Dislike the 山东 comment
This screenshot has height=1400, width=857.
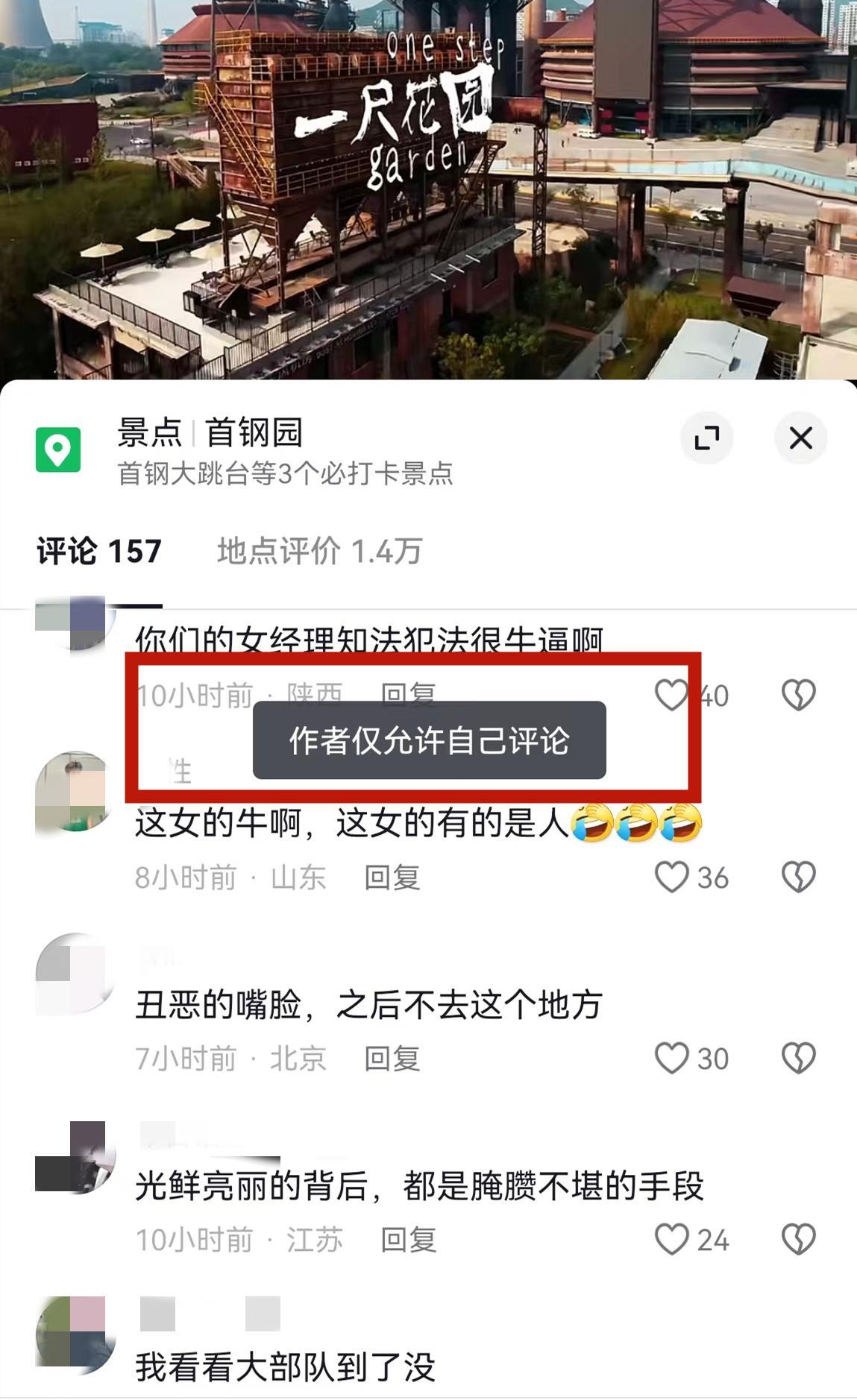point(798,877)
